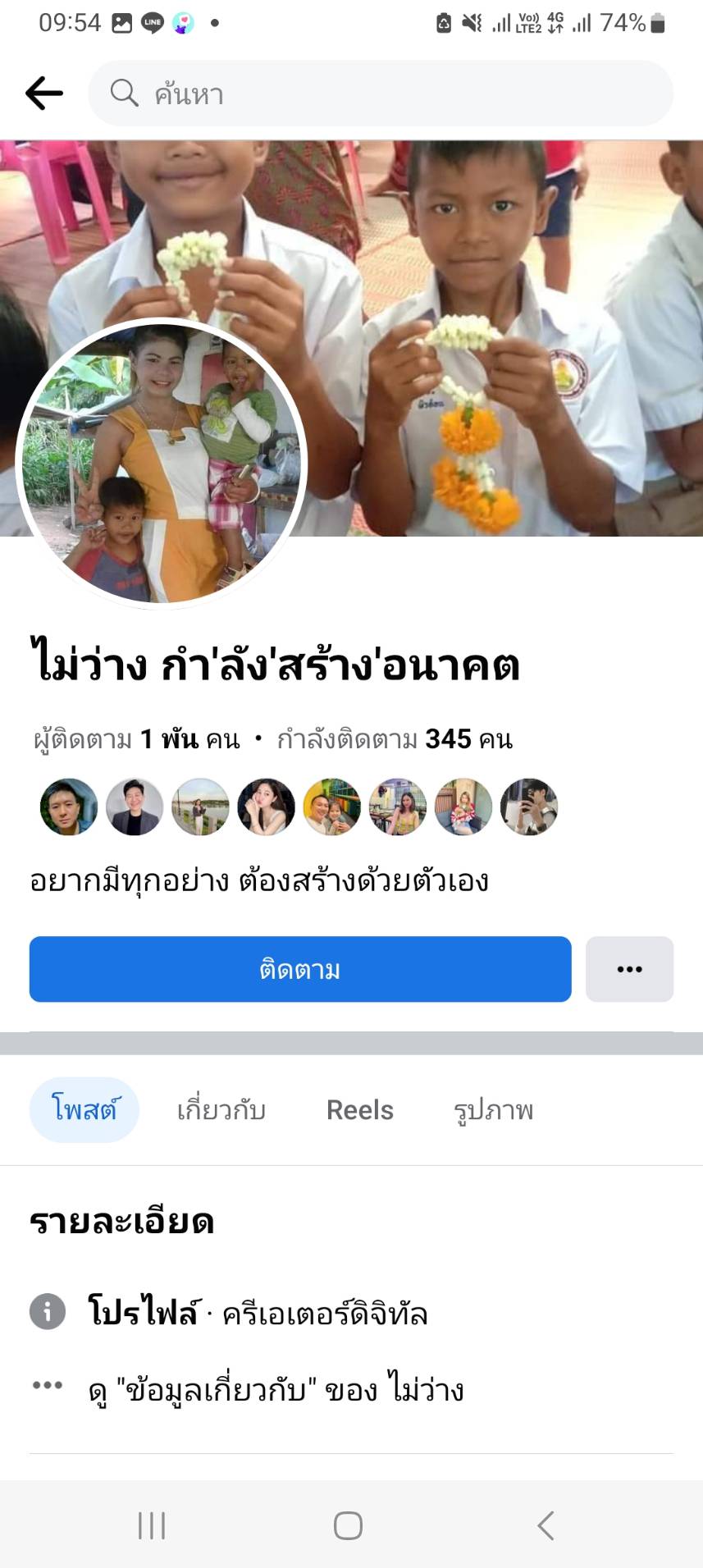
Task: Open following list กำลังติดตาม 345 คน
Action: 394,739
